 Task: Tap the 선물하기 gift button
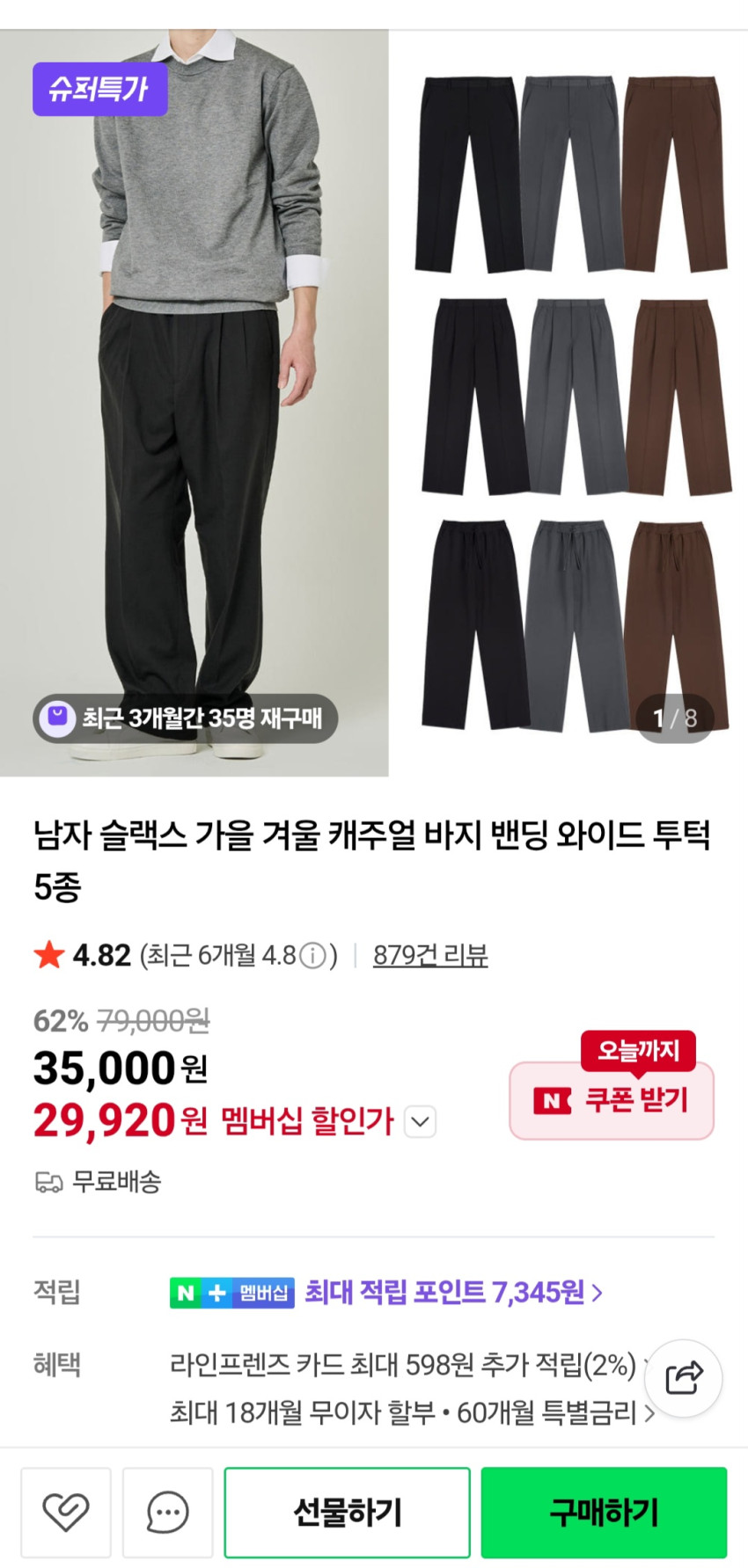click(347, 1513)
